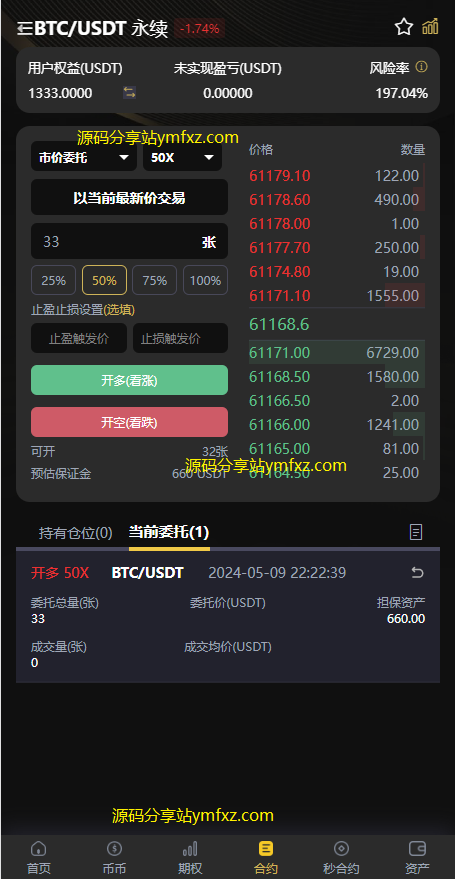Open the 风险率 info icon
The height and width of the screenshot is (879, 455).
point(421,67)
